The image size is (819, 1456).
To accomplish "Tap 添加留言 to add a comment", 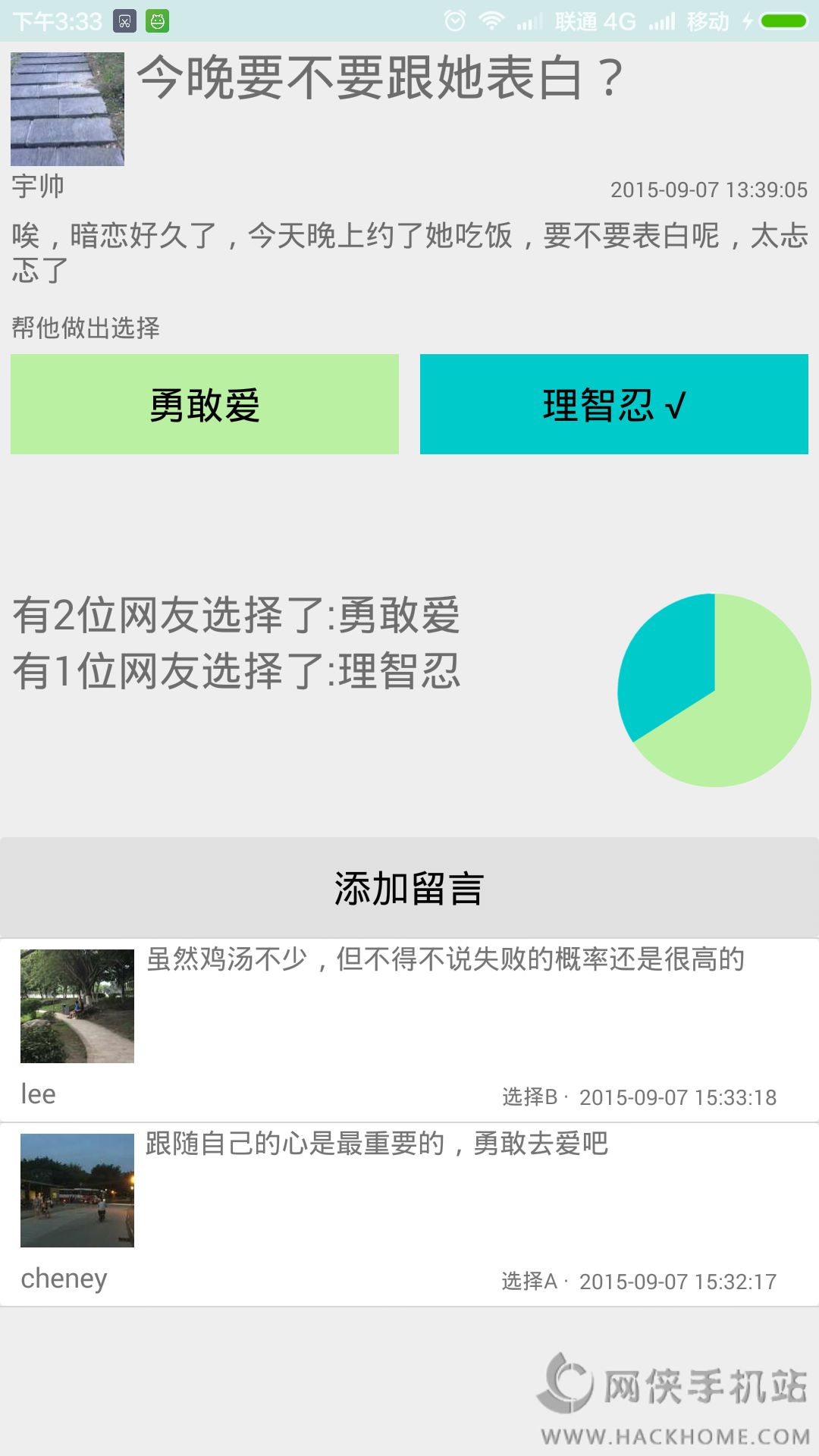I will (409, 888).
